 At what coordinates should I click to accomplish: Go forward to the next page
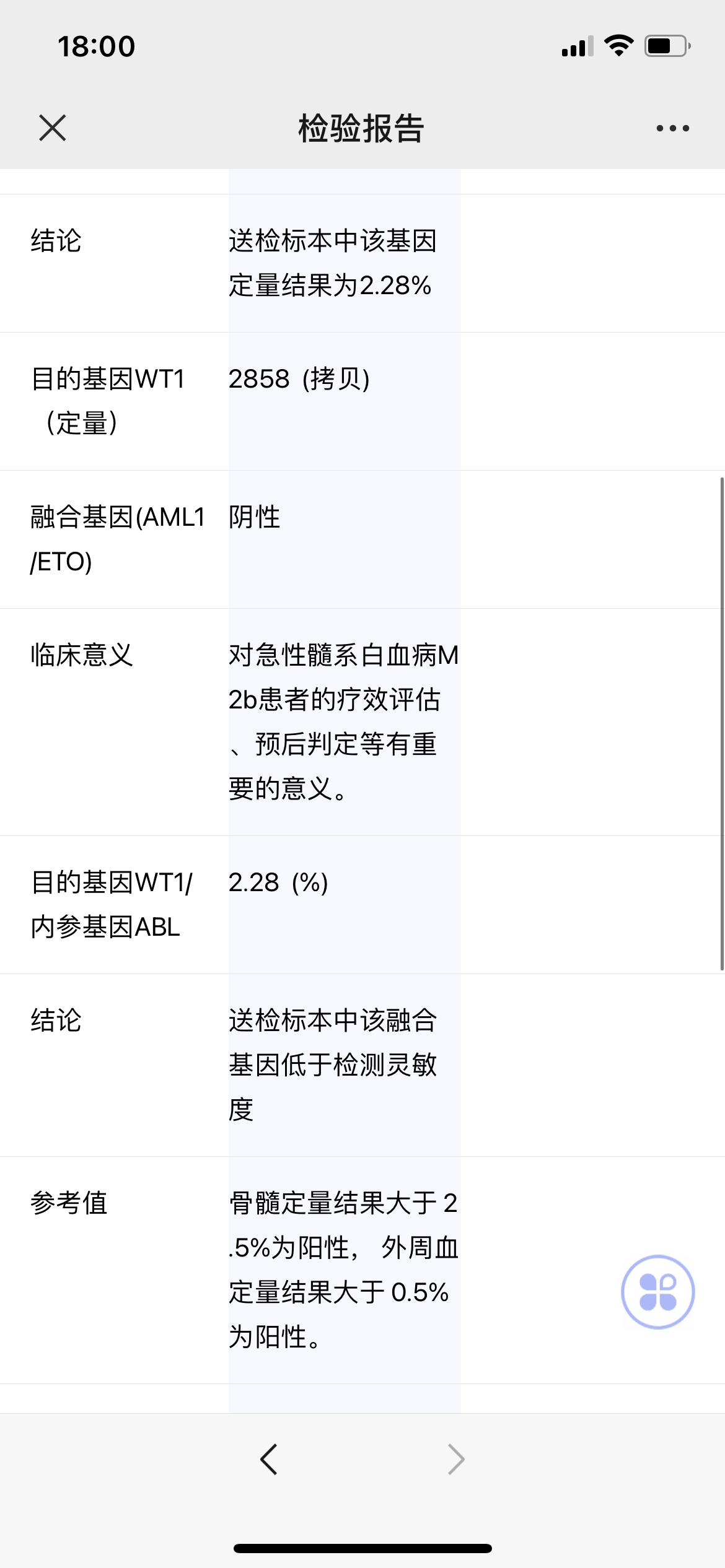pyautogui.click(x=456, y=1459)
